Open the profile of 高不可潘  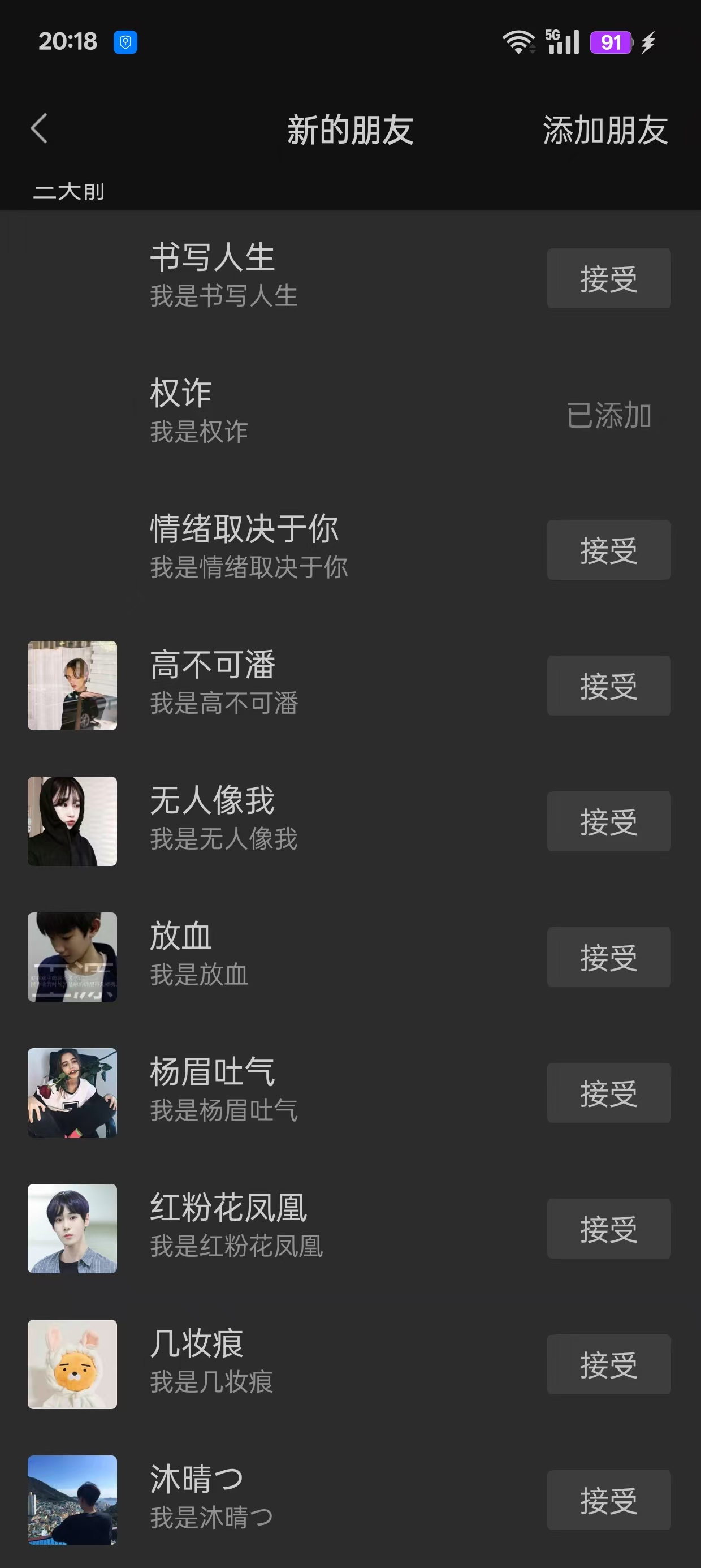(x=72, y=686)
